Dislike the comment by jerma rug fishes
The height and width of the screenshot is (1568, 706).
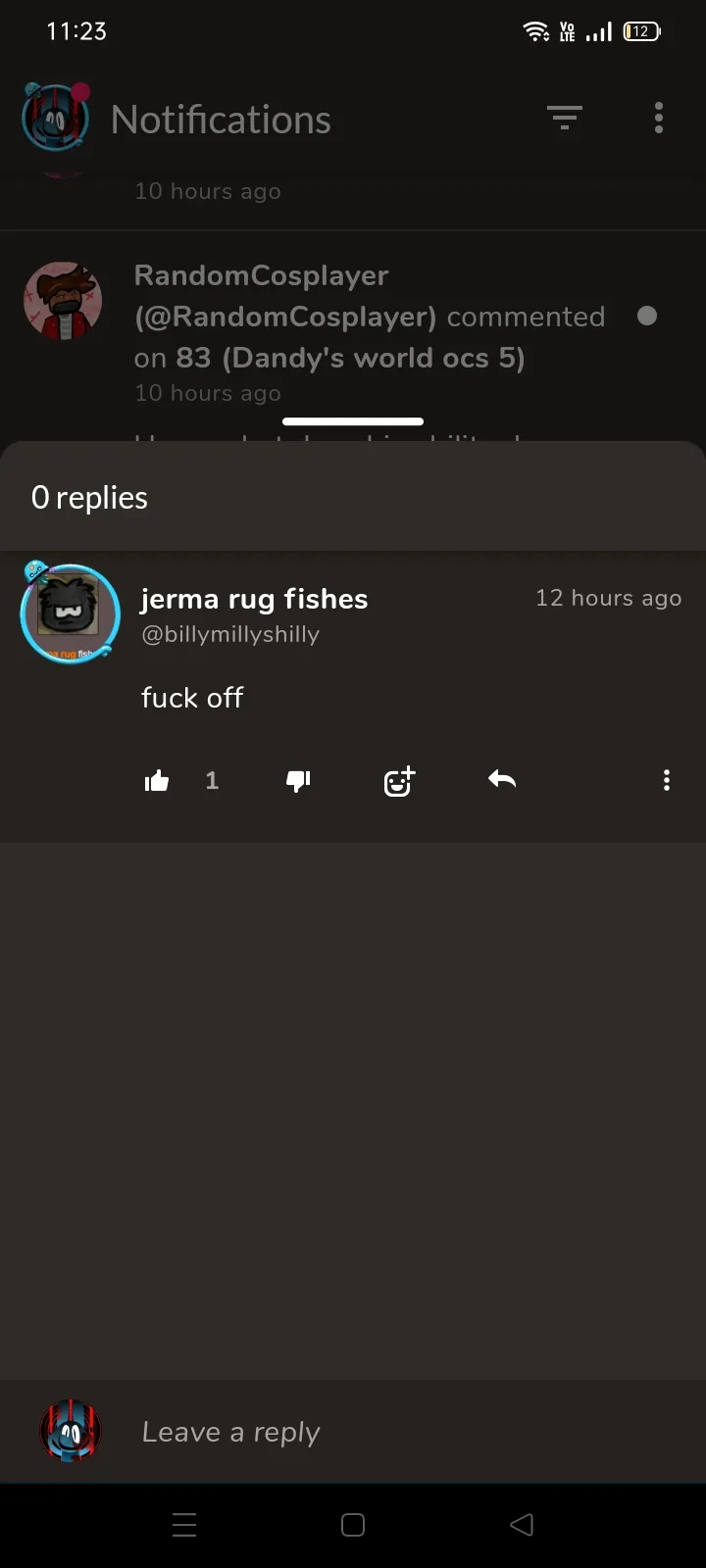pos(298,781)
